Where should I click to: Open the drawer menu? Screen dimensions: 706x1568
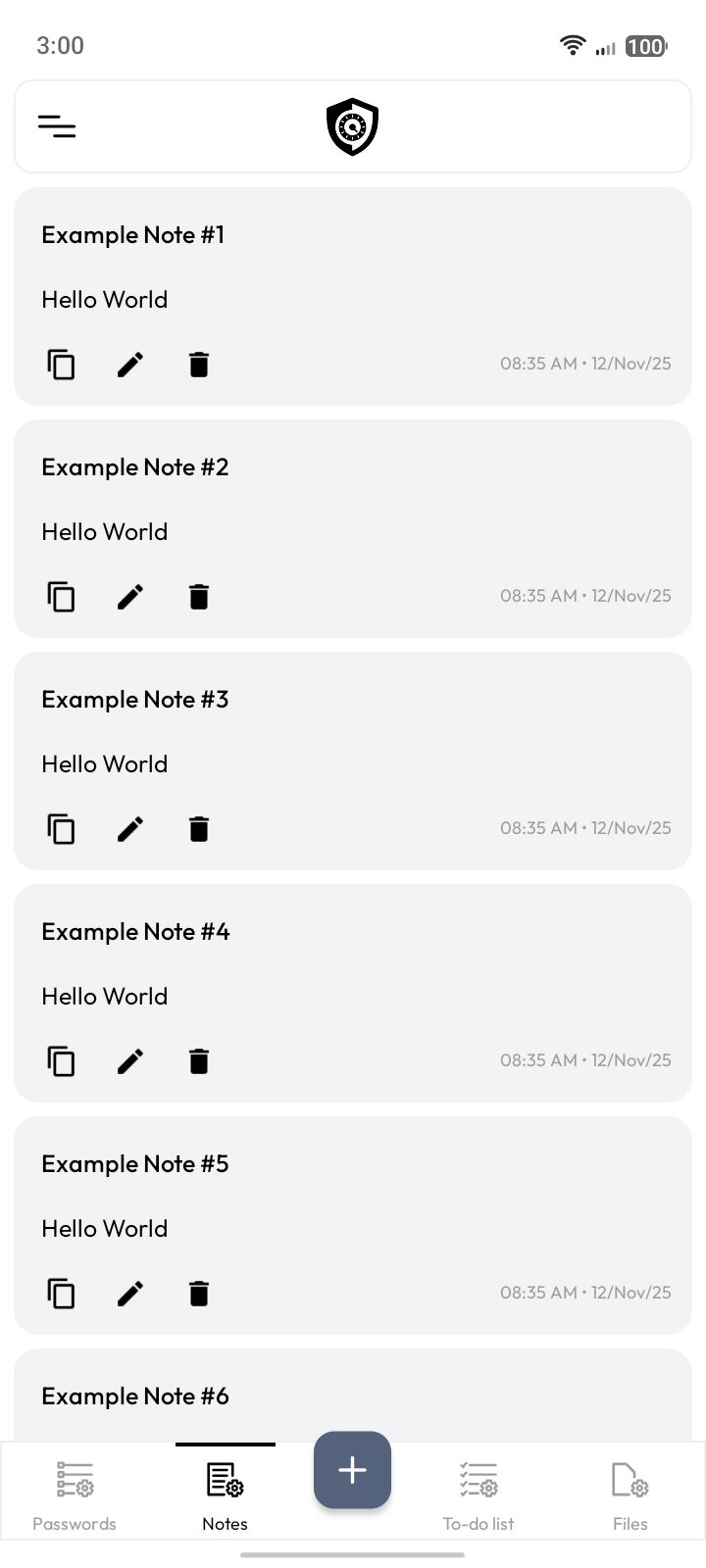click(57, 126)
